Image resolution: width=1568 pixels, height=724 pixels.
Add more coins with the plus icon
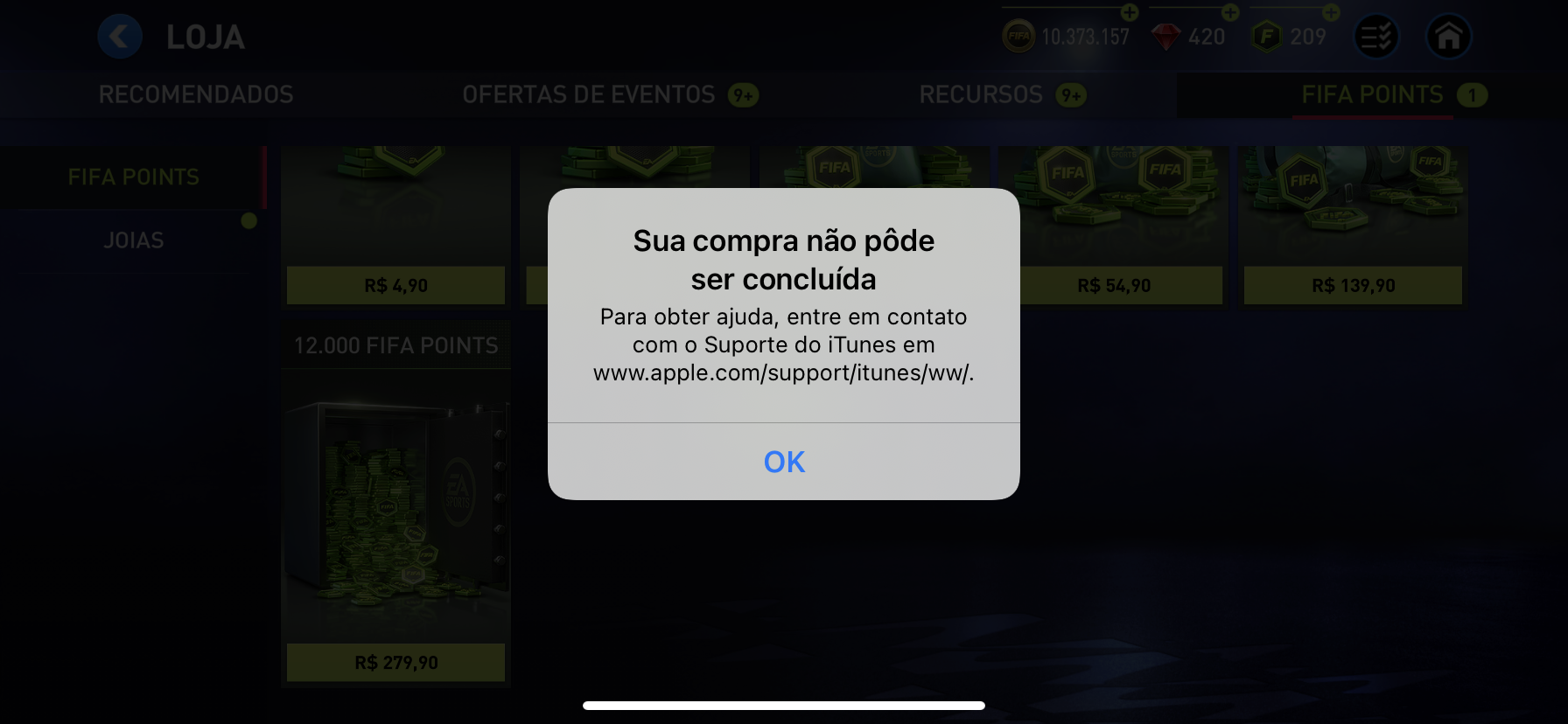(x=1130, y=12)
